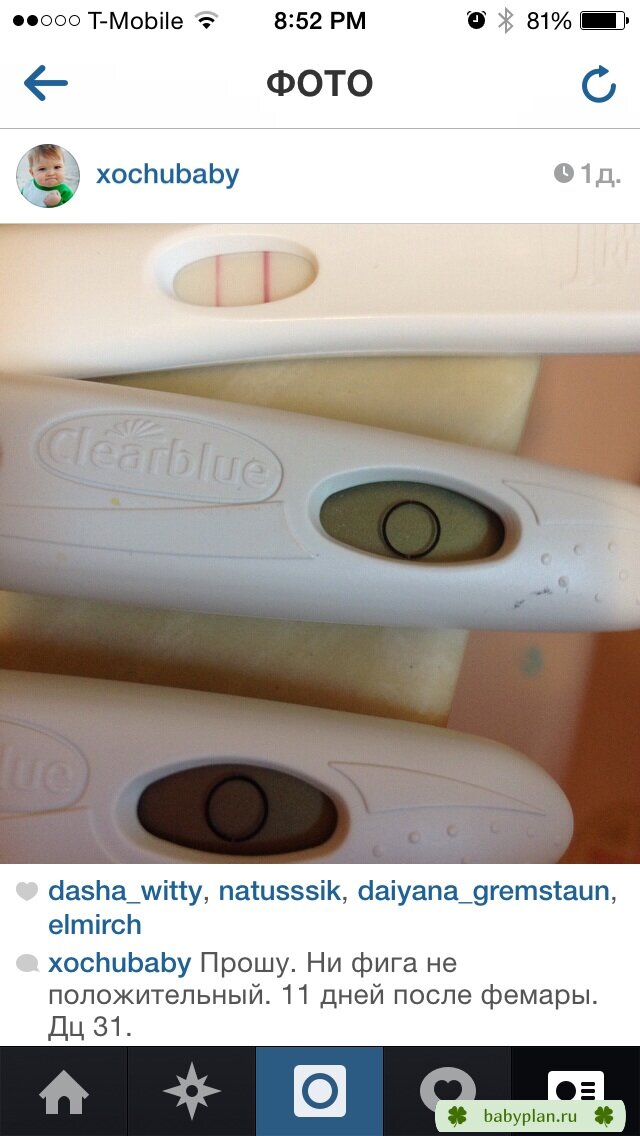Open the camera tab
The height and width of the screenshot is (1136, 640).
click(x=320, y=1091)
